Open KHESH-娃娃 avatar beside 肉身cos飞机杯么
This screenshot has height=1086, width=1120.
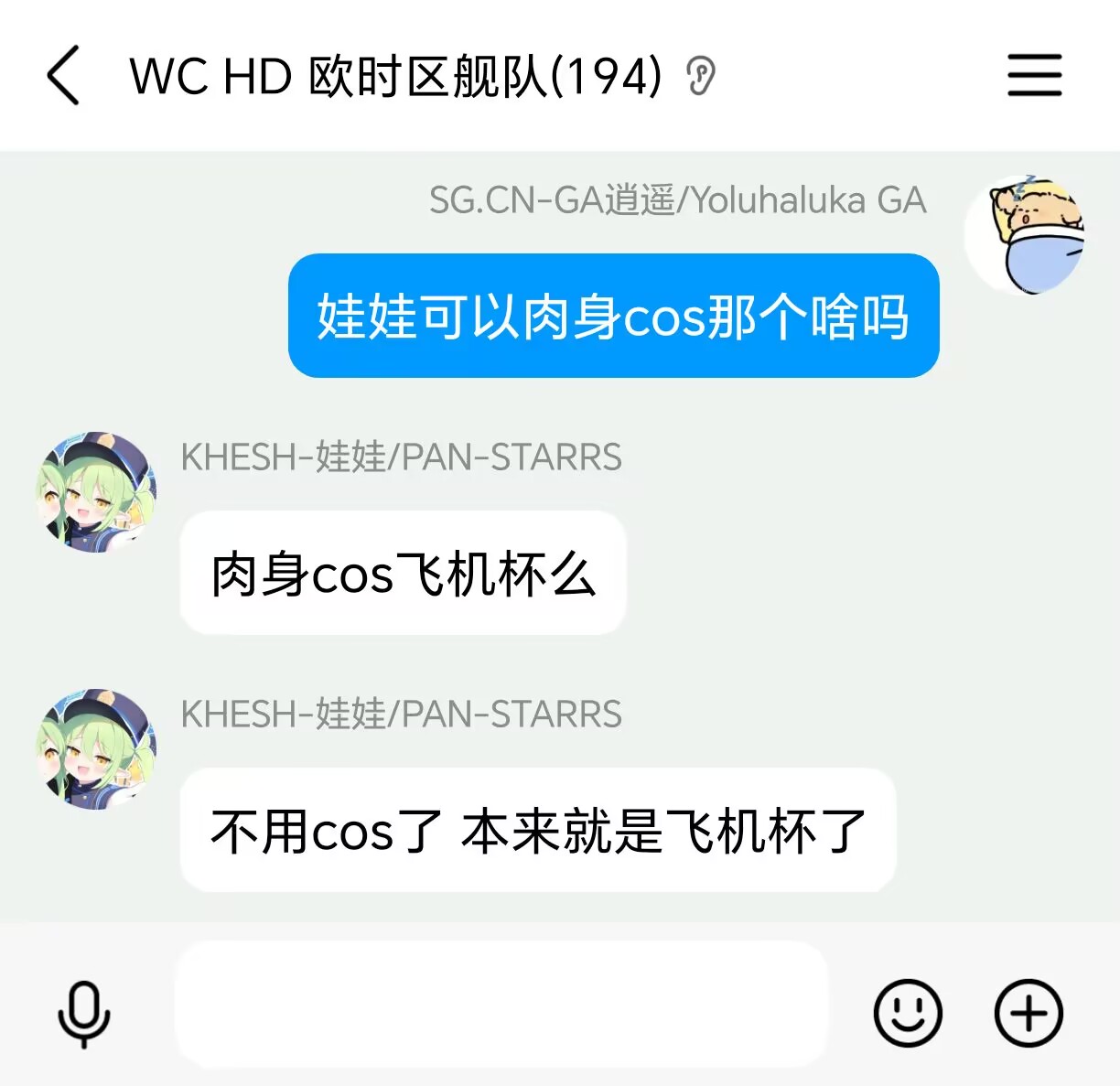click(x=96, y=492)
